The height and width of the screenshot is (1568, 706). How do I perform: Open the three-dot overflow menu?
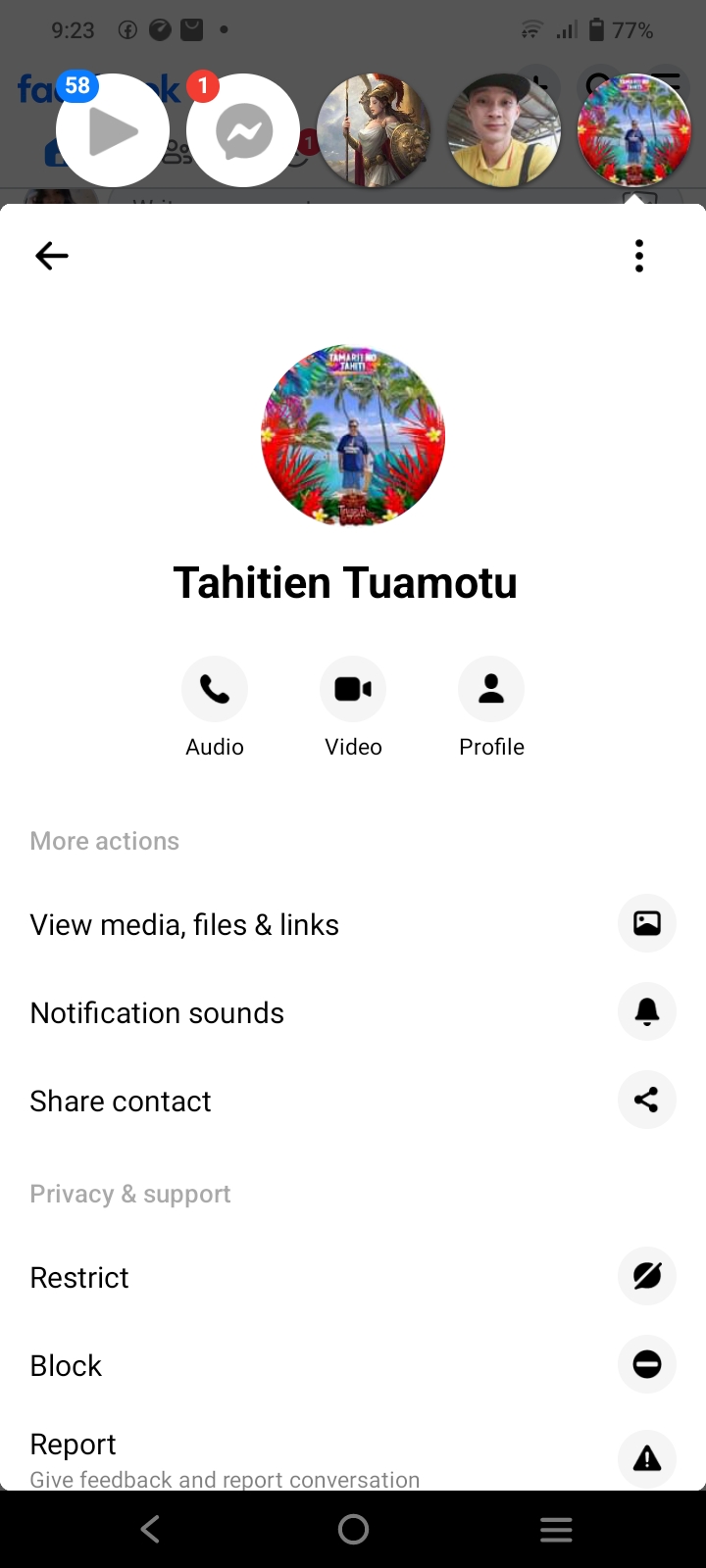click(639, 257)
